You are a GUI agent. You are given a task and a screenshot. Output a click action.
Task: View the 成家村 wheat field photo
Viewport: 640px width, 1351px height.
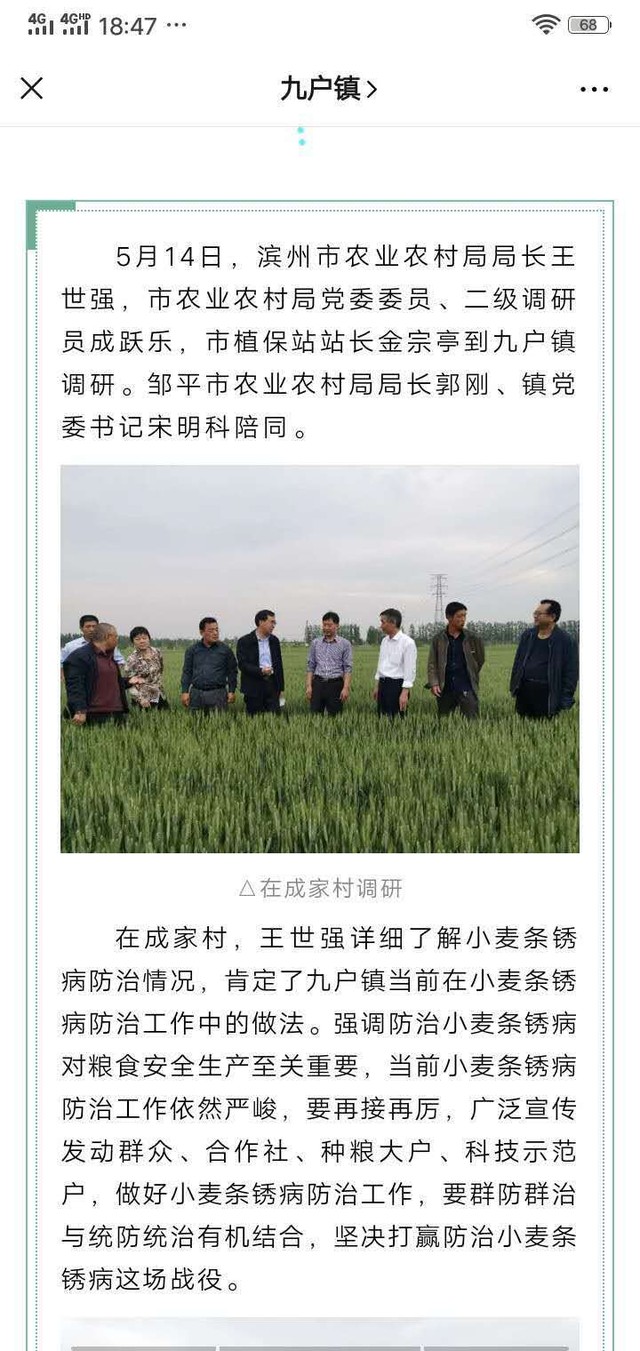tap(320, 659)
